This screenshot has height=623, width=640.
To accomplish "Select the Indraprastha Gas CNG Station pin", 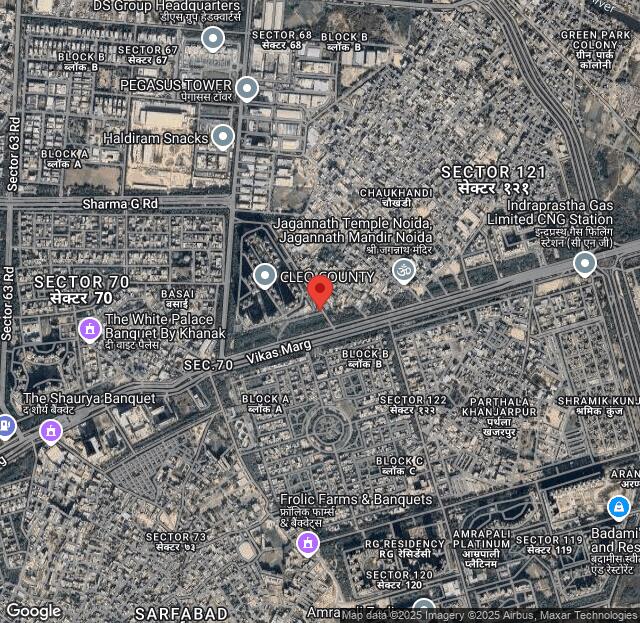I will [585, 263].
